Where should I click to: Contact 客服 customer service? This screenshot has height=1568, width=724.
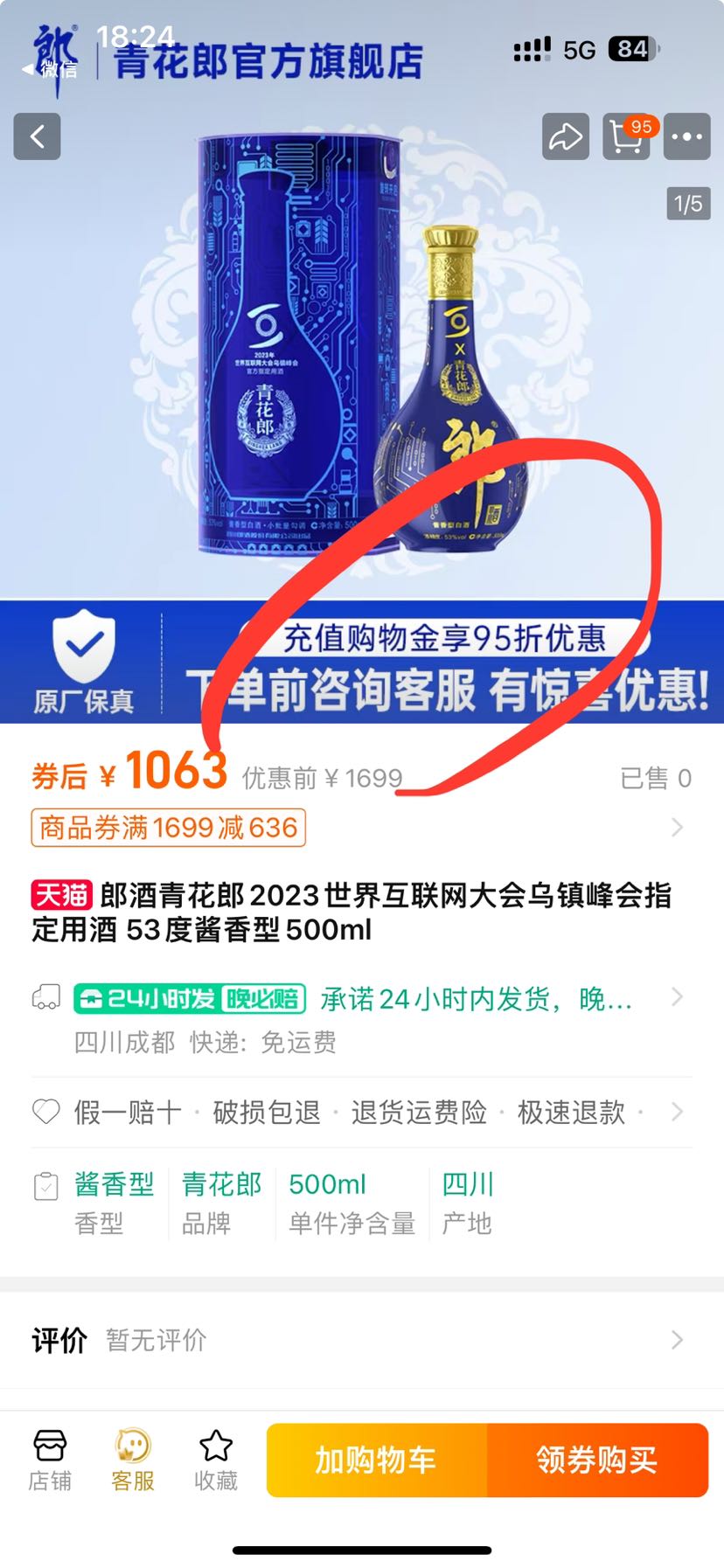133,1460
